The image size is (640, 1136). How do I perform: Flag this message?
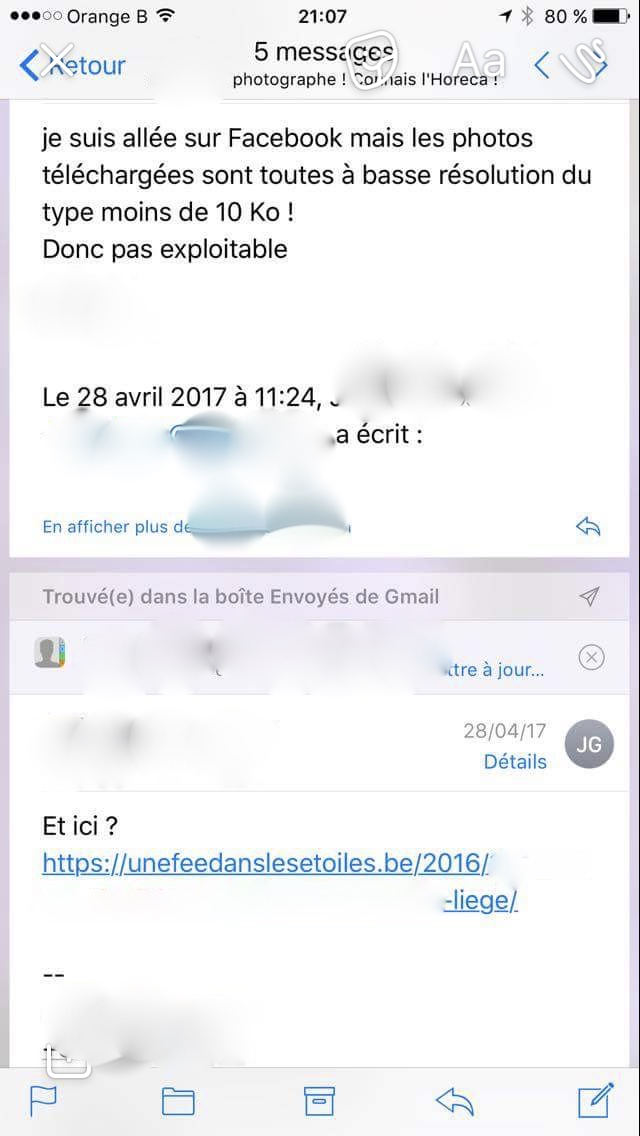click(x=43, y=1101)
